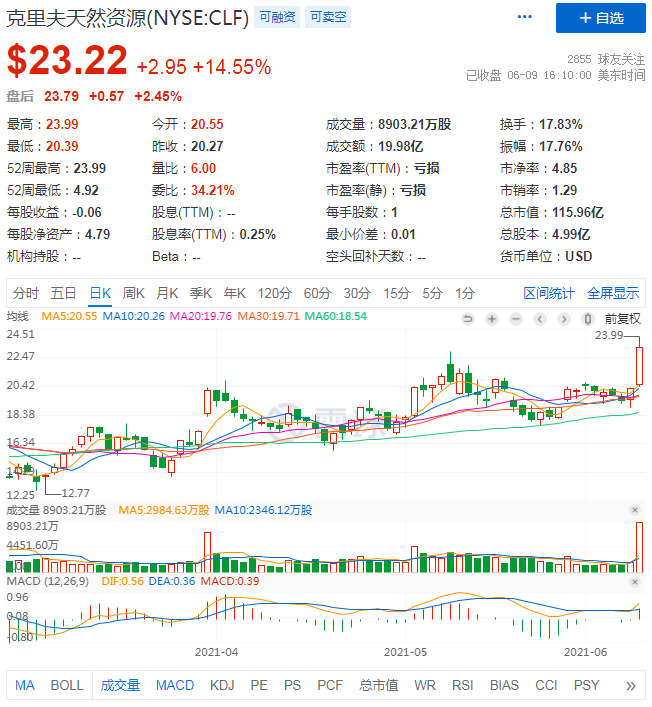The width and height of the screenshot is (652, 707).
Task: Switch chart to 五日 view
Action: point(64,293)
